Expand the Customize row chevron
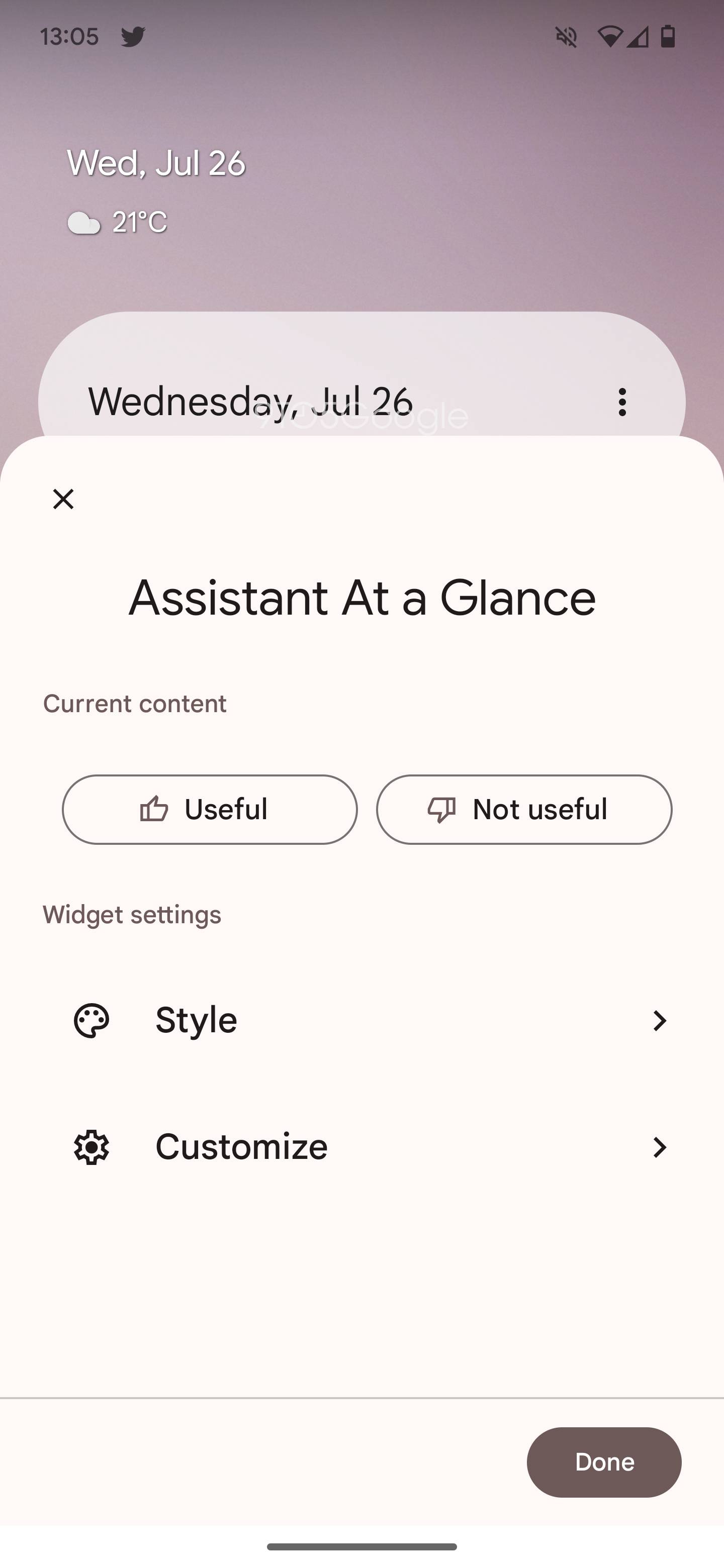724x1568 pixels. [660, 1147]
